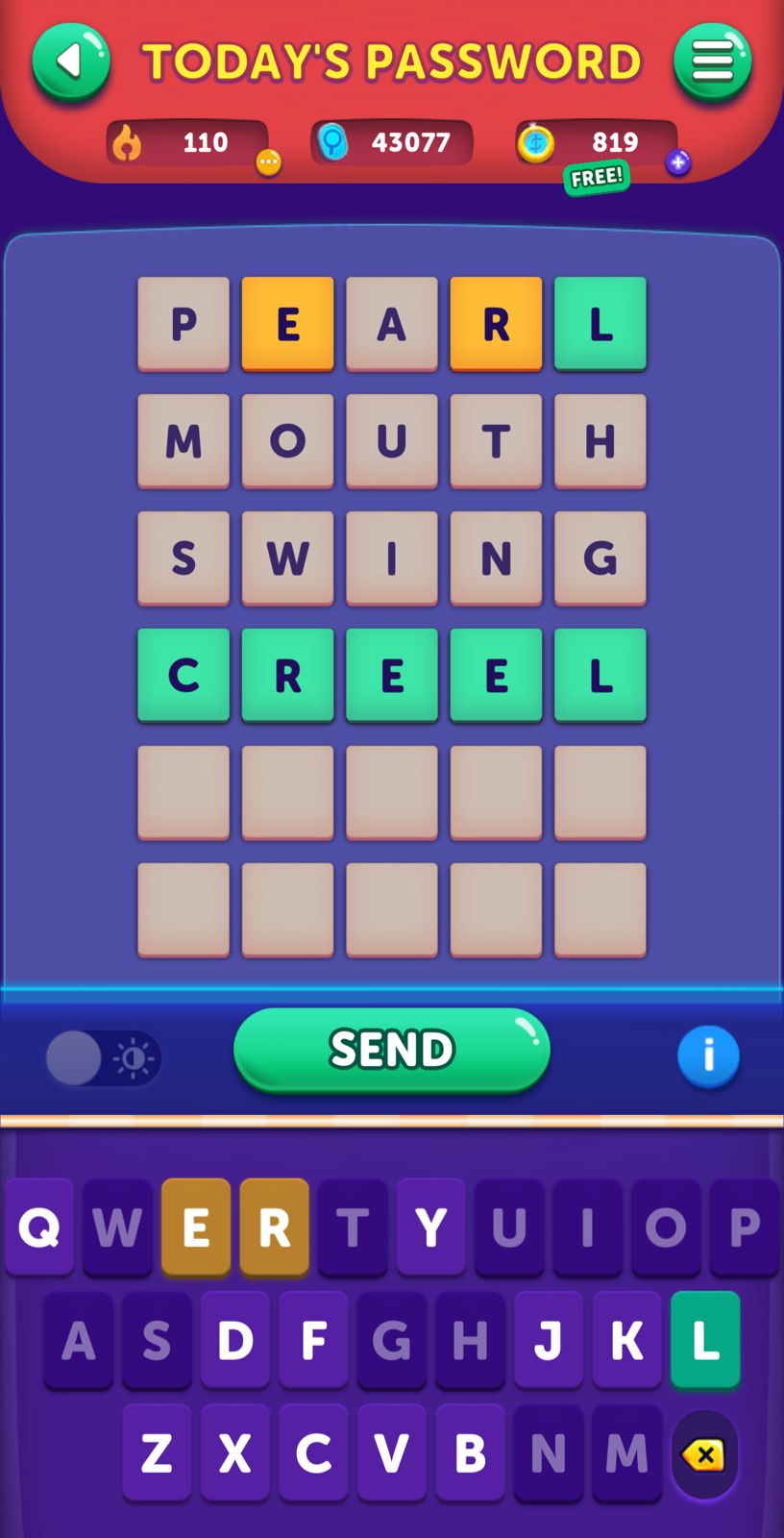Tap the green L key
784x1538 pixels.
[x=705, y=1340]
